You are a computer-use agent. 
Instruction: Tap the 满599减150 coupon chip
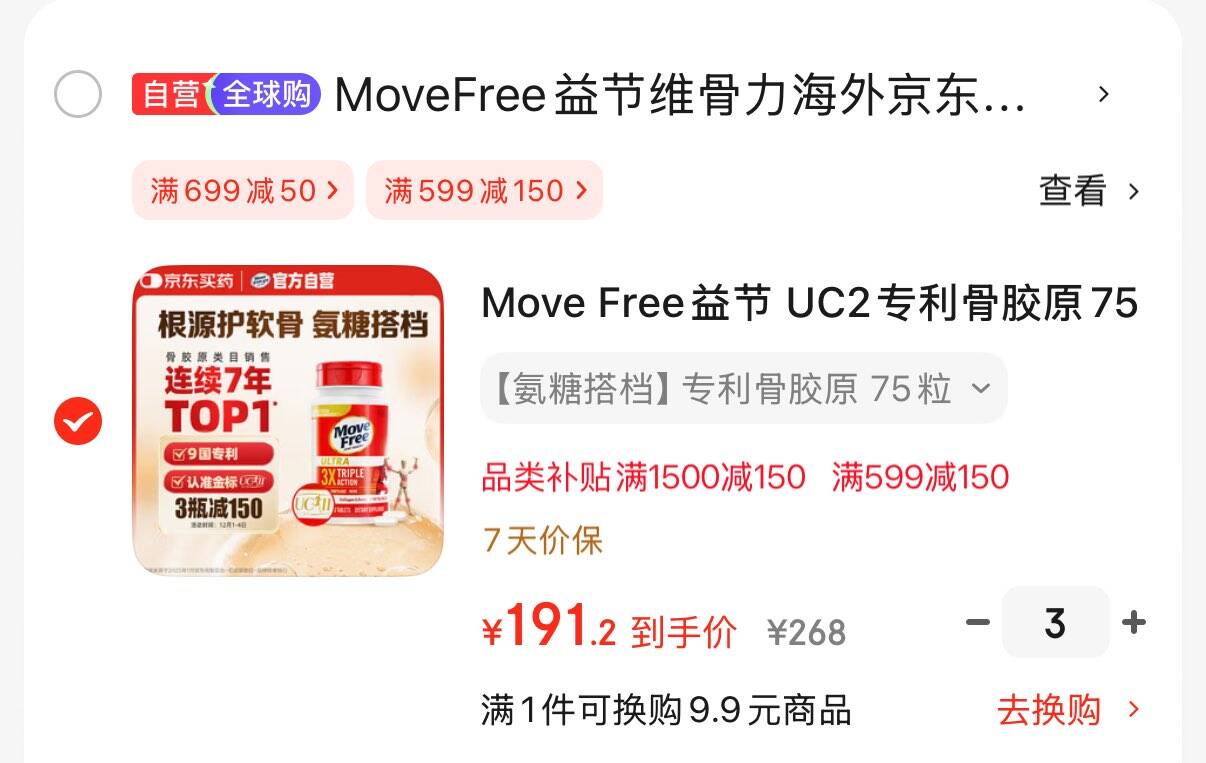484,190
